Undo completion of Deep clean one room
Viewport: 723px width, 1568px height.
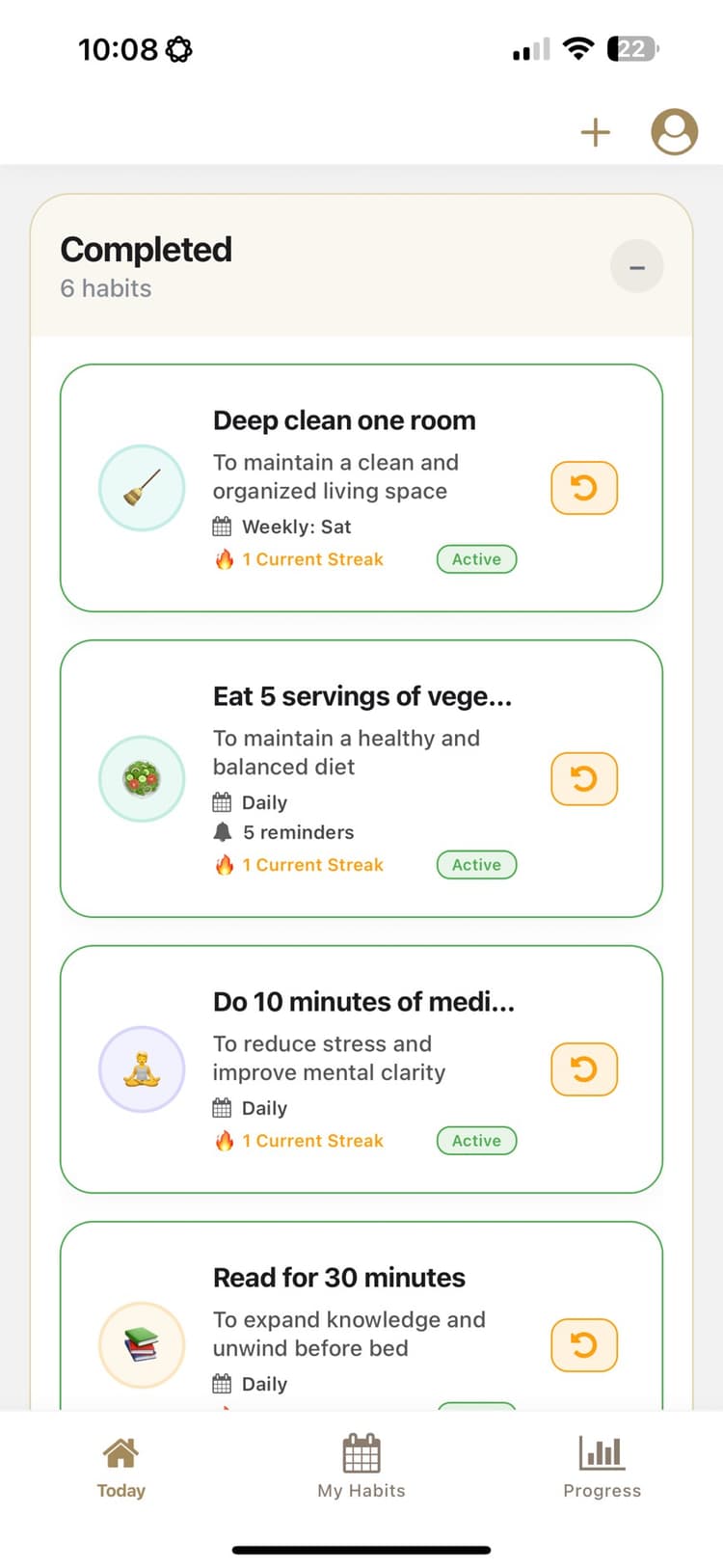tap(583, 488)
